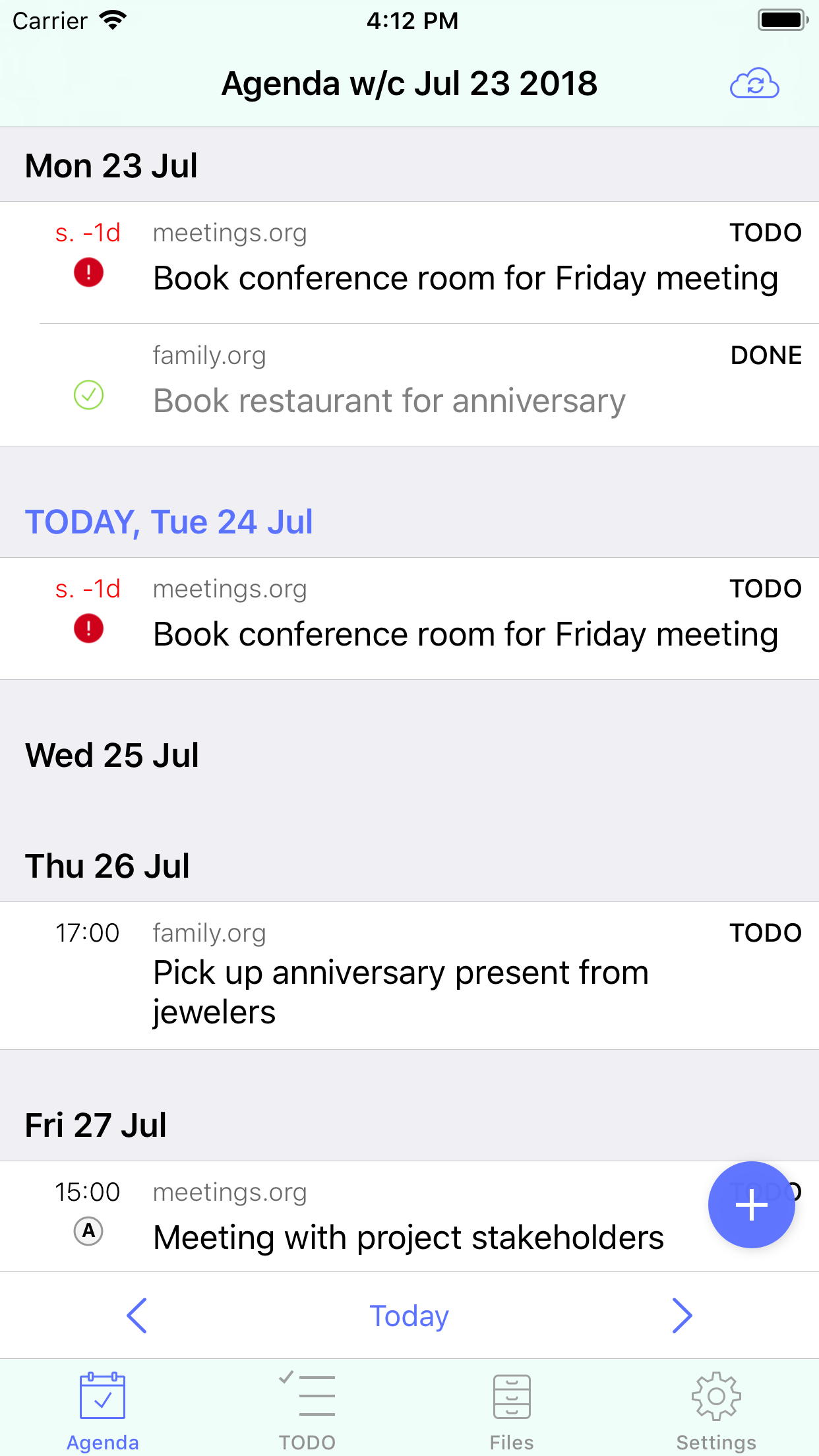Open Monday's Book conference room task

coord(465,278)
